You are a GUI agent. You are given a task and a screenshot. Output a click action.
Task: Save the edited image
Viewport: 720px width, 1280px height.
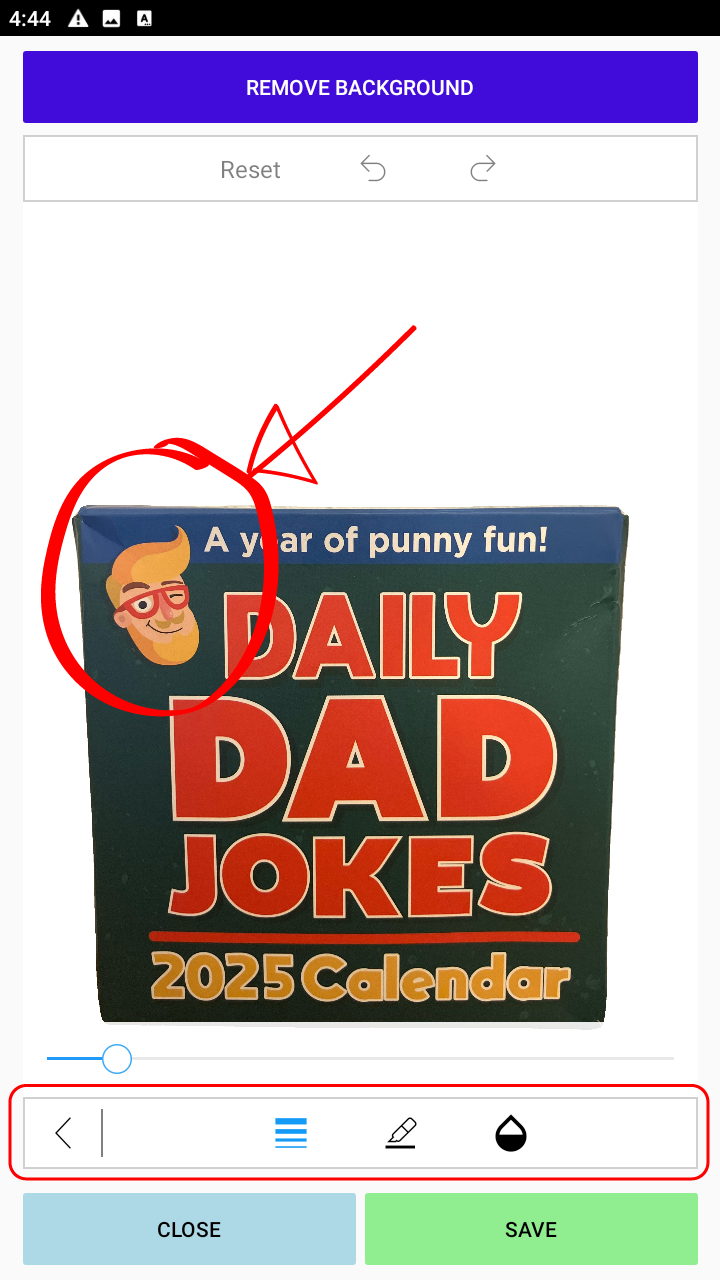[531, 1229]
